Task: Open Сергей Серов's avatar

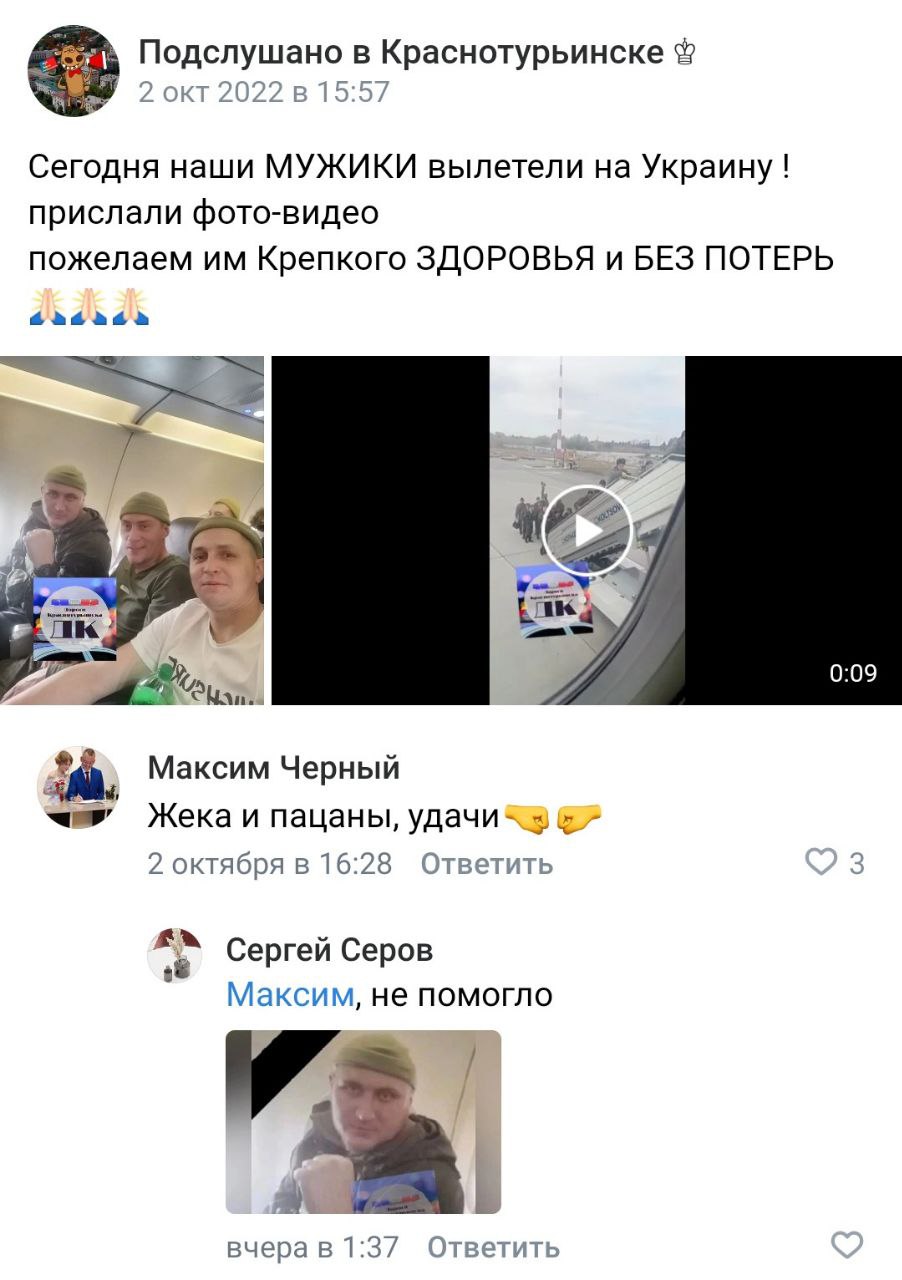Action: click(175, 955)
